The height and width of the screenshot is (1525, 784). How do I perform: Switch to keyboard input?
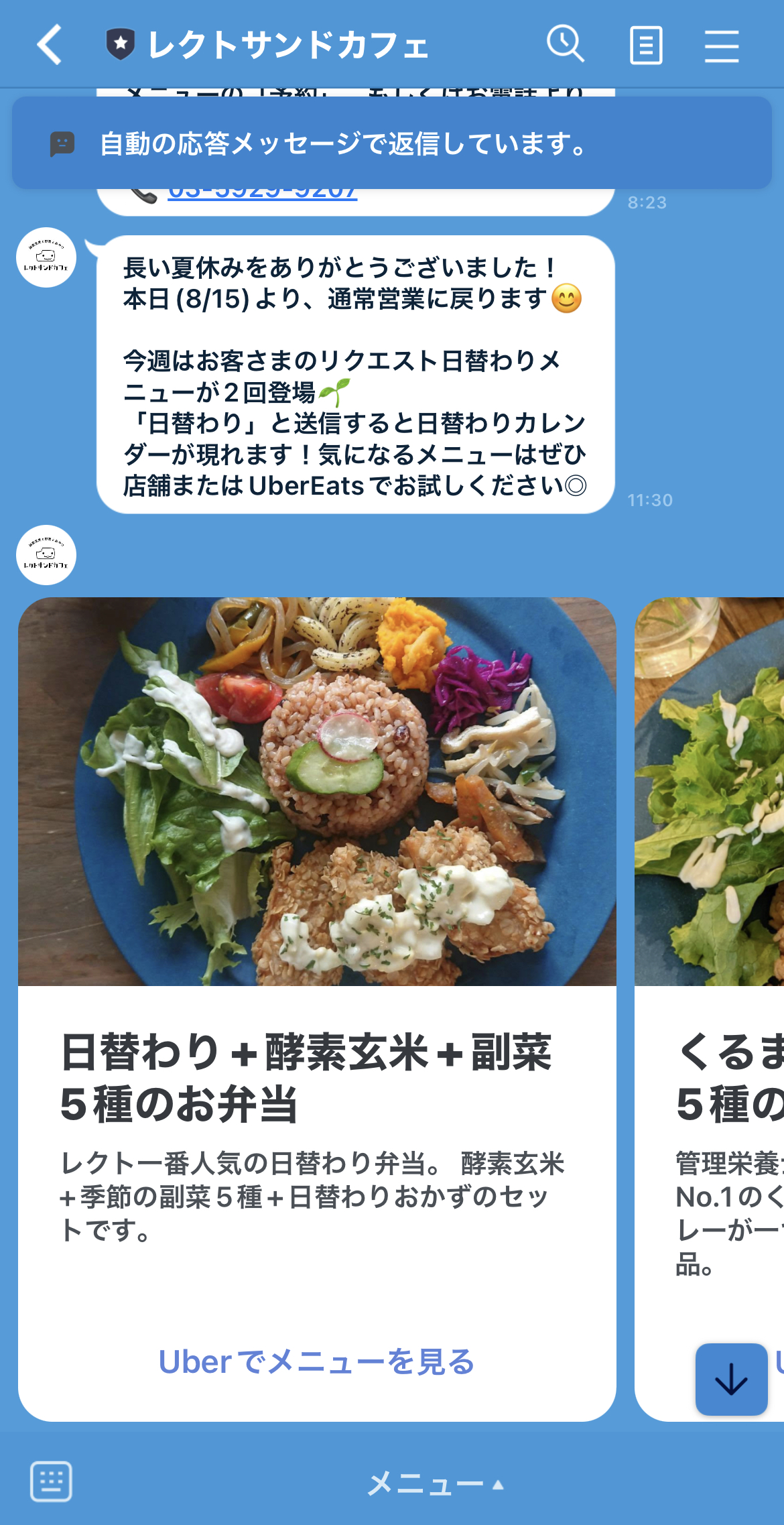pyautogui.click(x=52, y=1481)
